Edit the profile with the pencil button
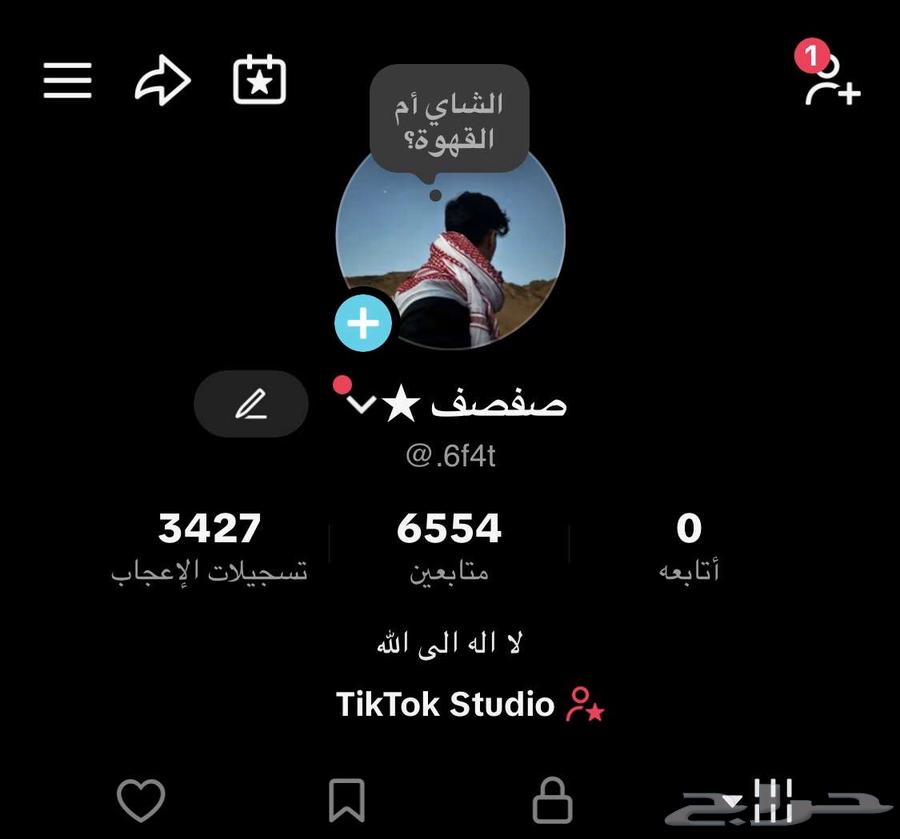Viewport: 900px width, 839px height. click(x=251, y=404)
